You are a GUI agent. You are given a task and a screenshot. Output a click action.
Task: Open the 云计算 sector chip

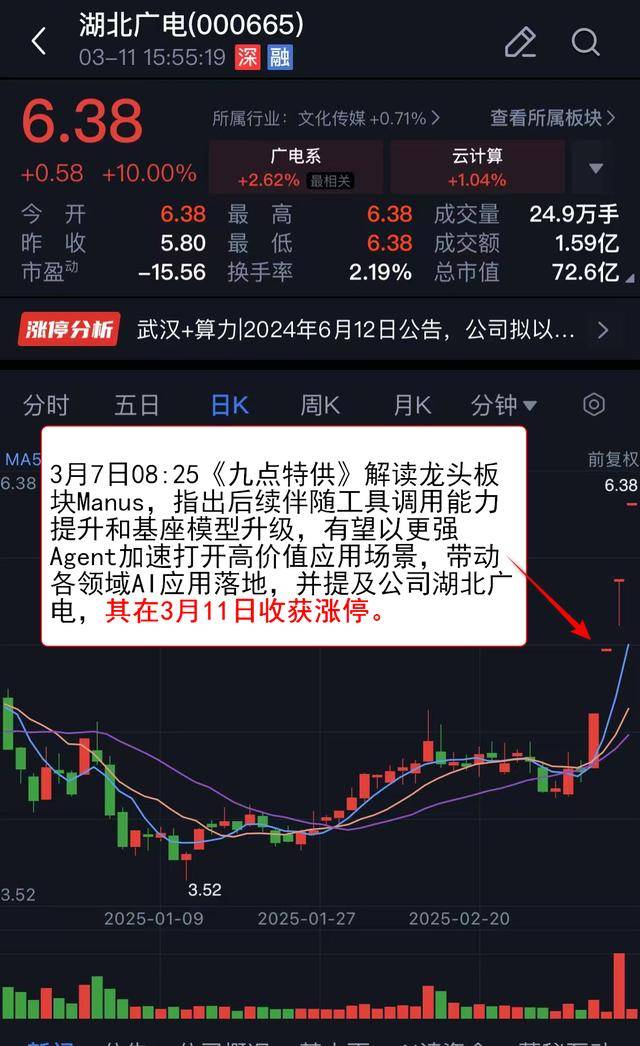point(477,167)
